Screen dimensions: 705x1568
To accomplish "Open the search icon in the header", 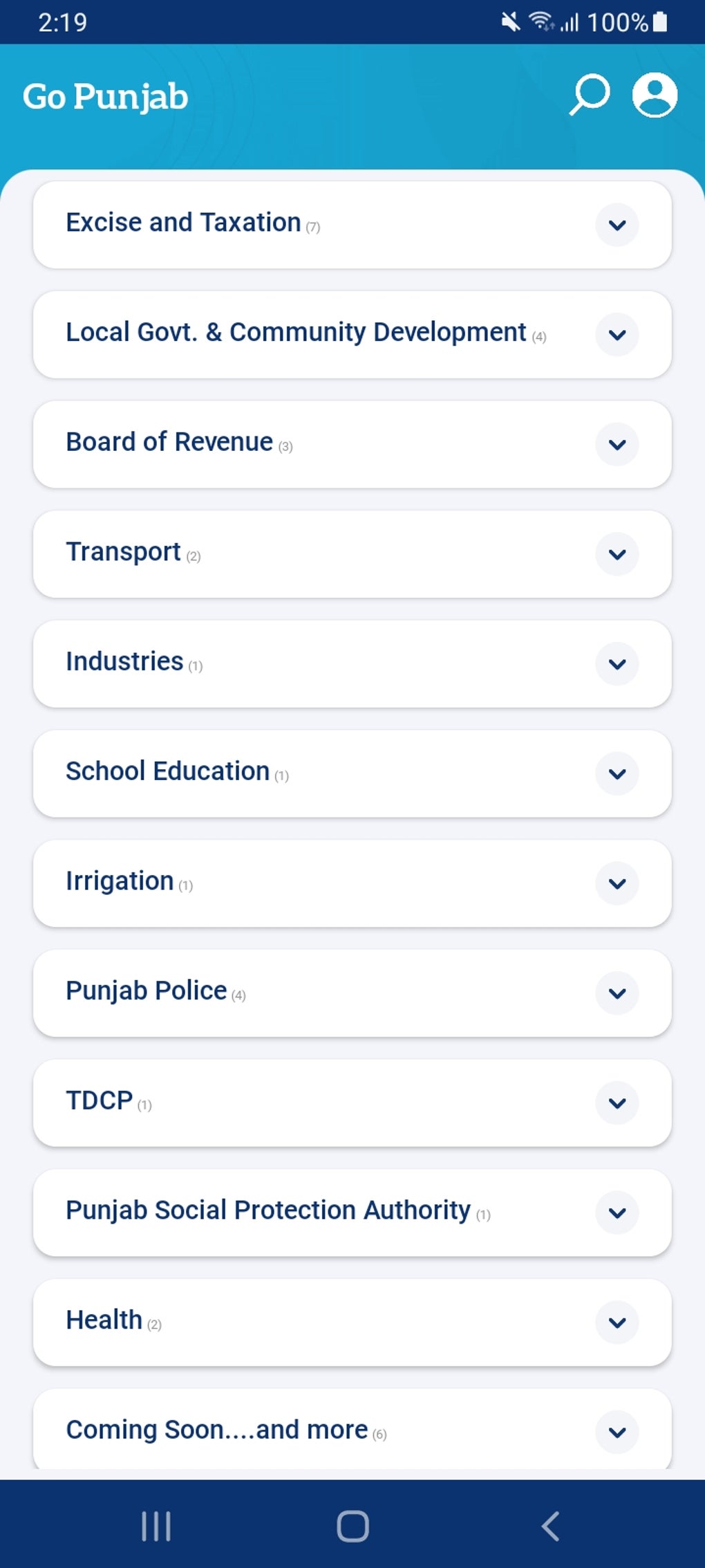I will [x=588, y=95].
